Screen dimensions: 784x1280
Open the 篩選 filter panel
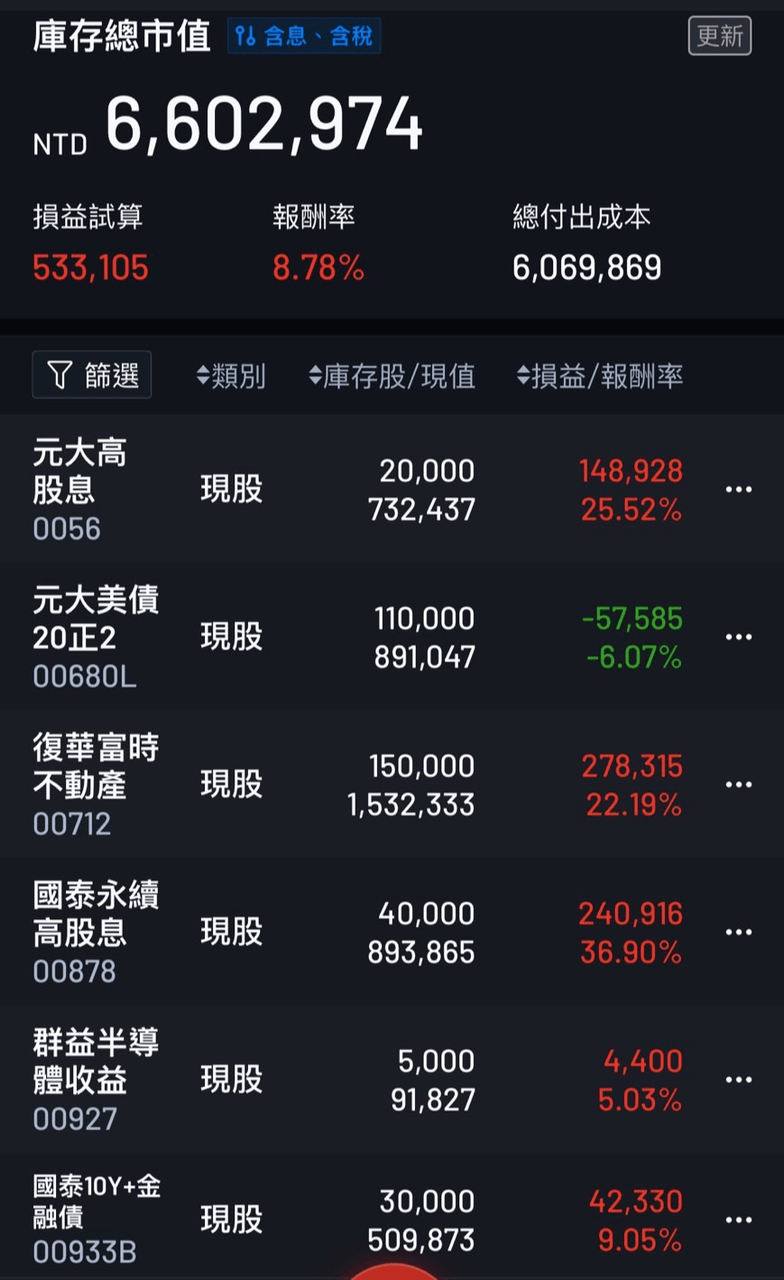click(x=92, y=376)
